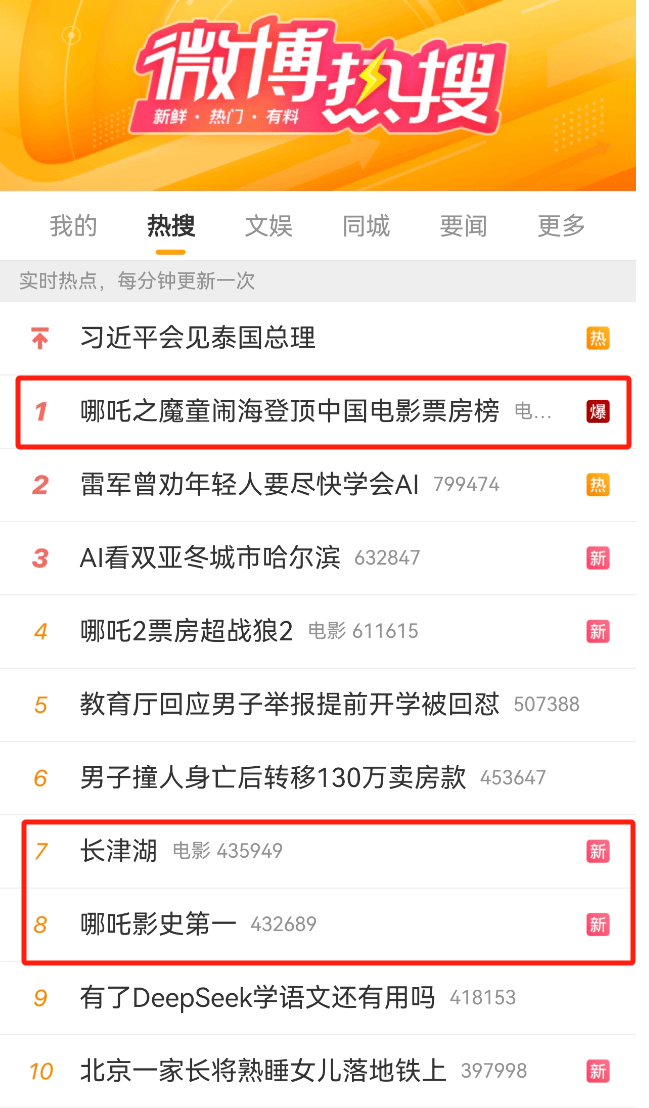Tap the 更多 tab
This screenshot has width=649, height=1108.
pyautogui.click(x=561, y=226)
